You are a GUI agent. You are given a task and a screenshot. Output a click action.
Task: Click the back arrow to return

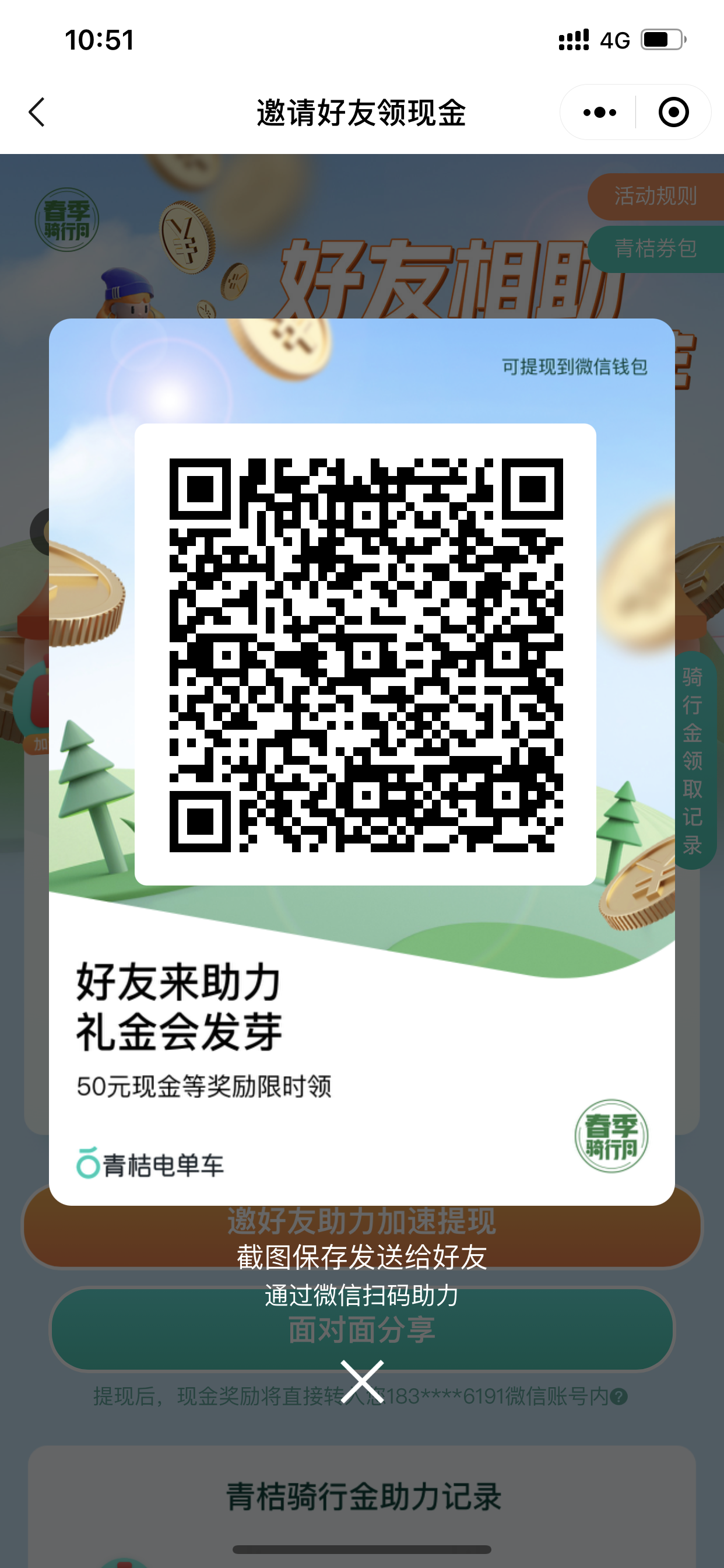pyautogui.click(x=38, y=113)
